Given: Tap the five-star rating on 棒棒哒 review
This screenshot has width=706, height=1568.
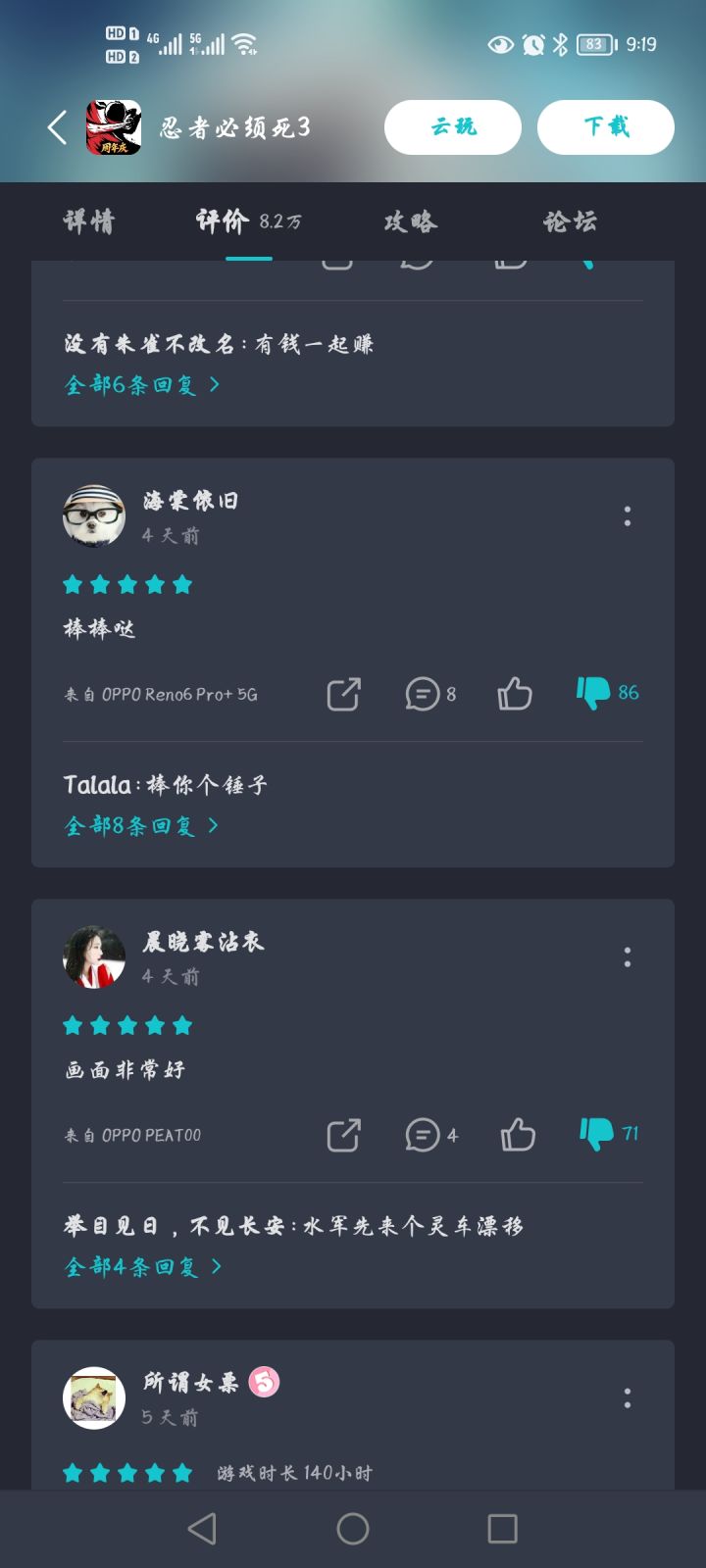Looking at the screenshot, I should coord(126,584).
